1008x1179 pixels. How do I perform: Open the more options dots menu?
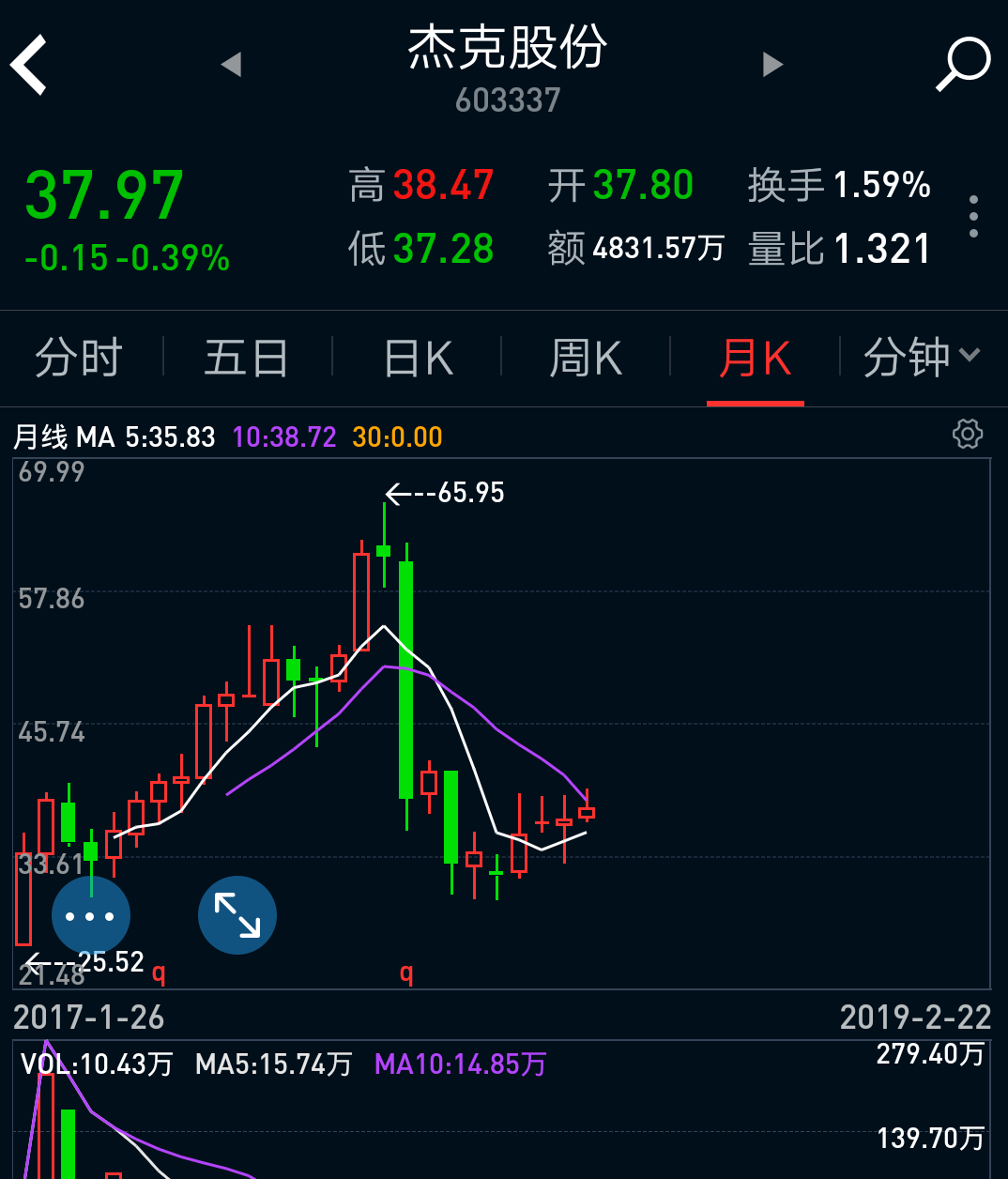pyautogui.click(x=974, y=216)
